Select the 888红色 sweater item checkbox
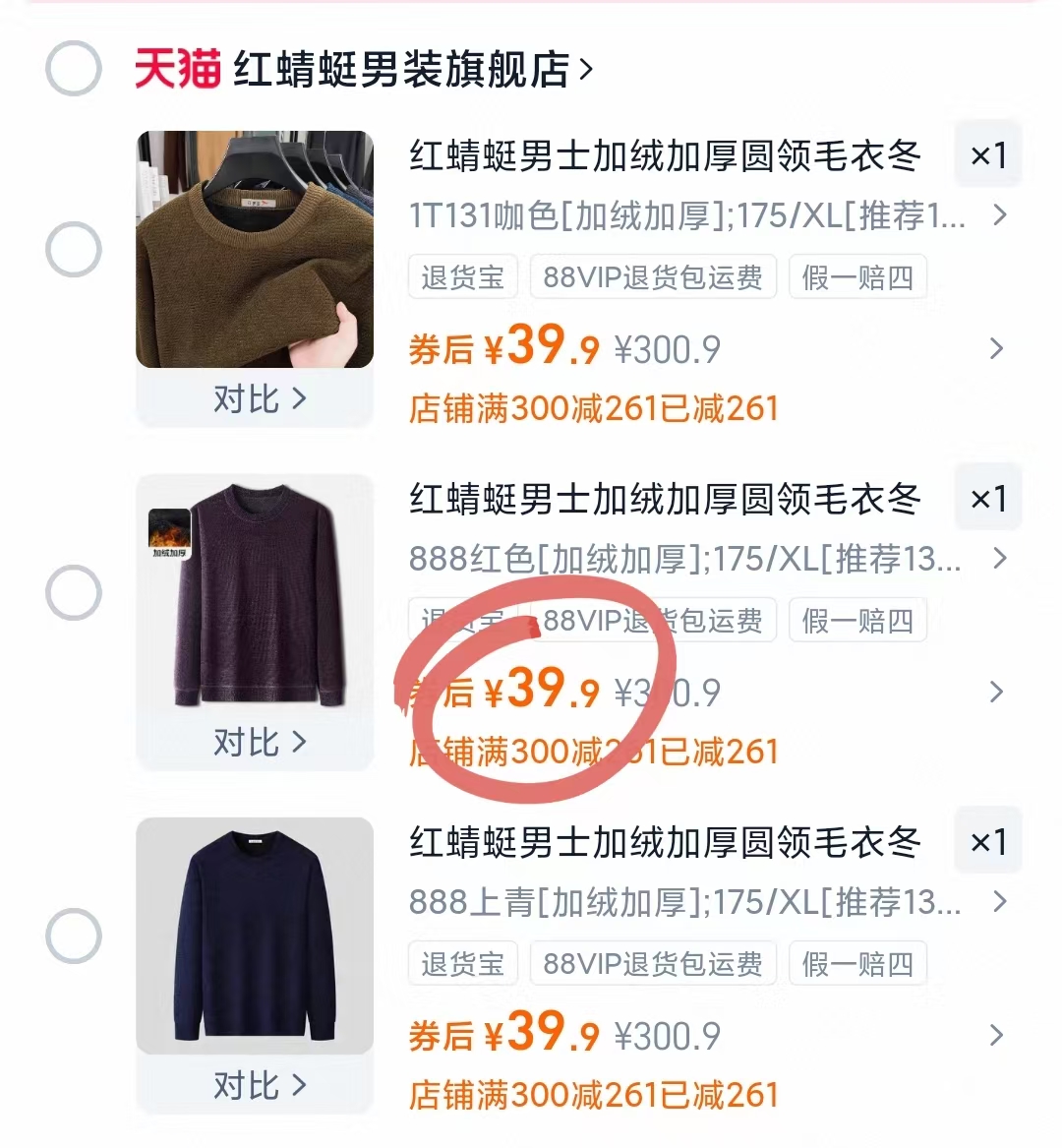 (x=73, y=592)
